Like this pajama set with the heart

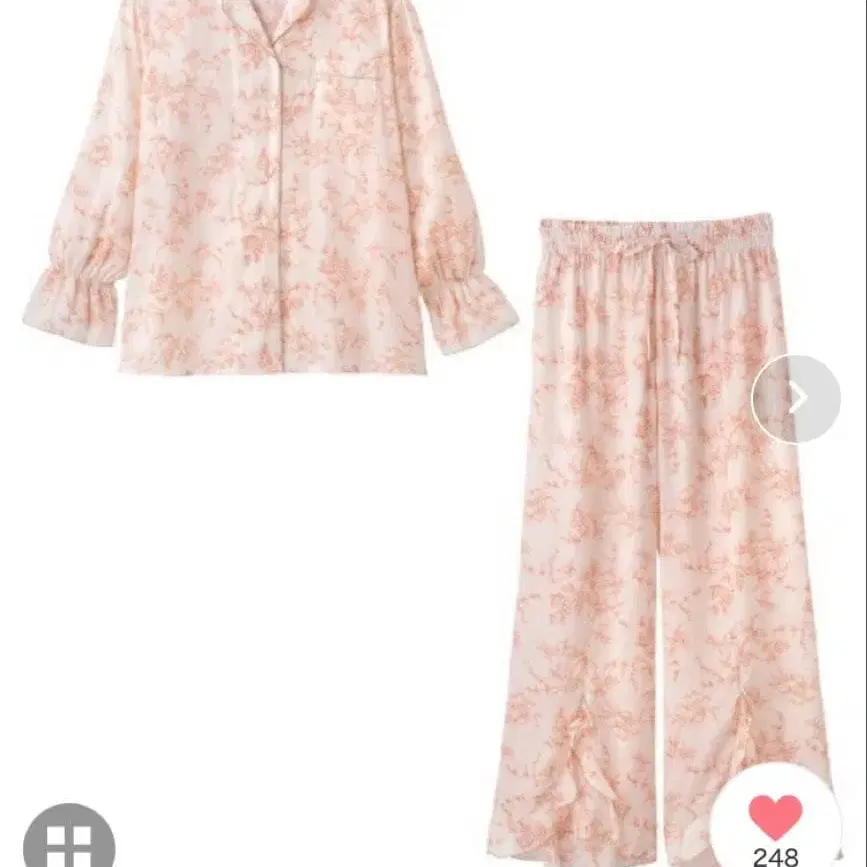tap(775, 816)
